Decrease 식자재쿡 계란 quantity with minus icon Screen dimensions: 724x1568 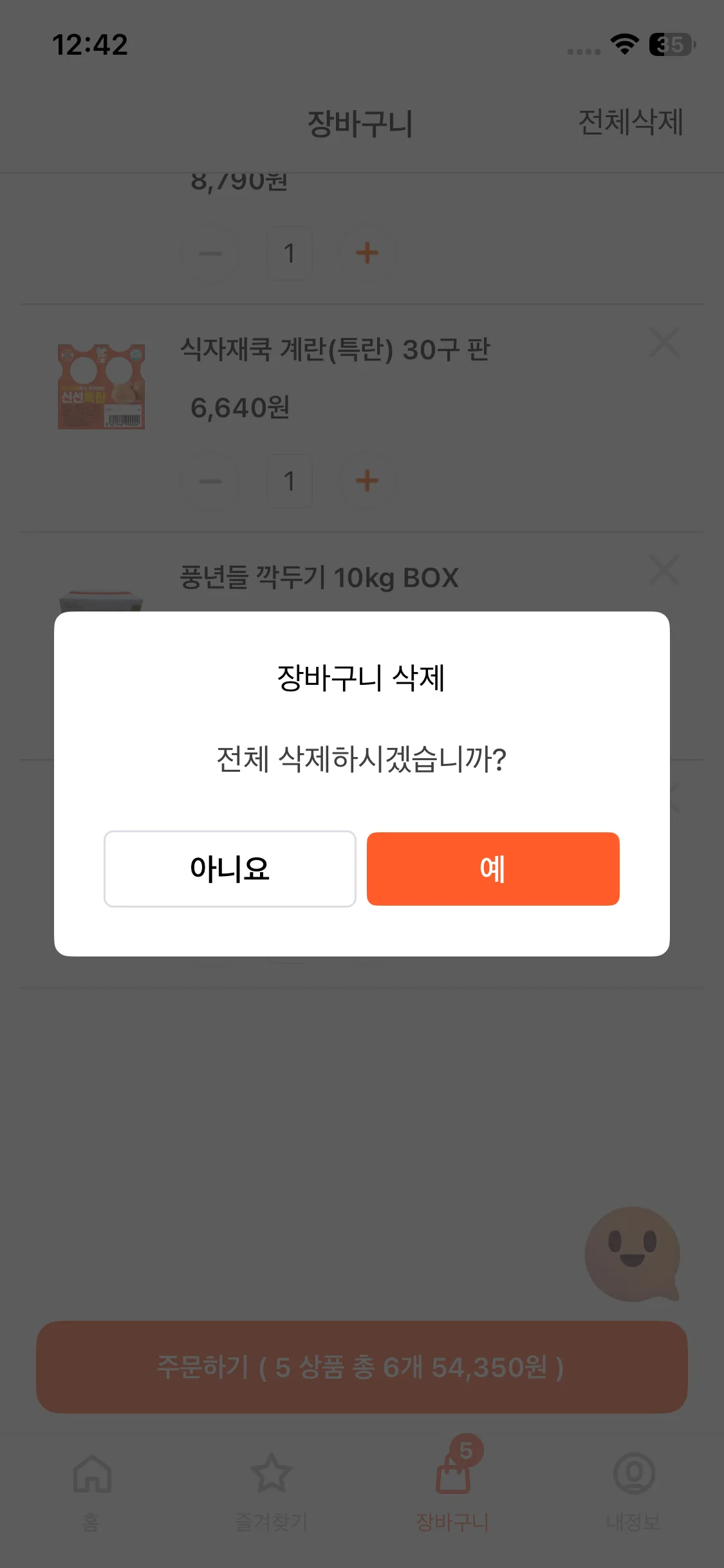210,480
